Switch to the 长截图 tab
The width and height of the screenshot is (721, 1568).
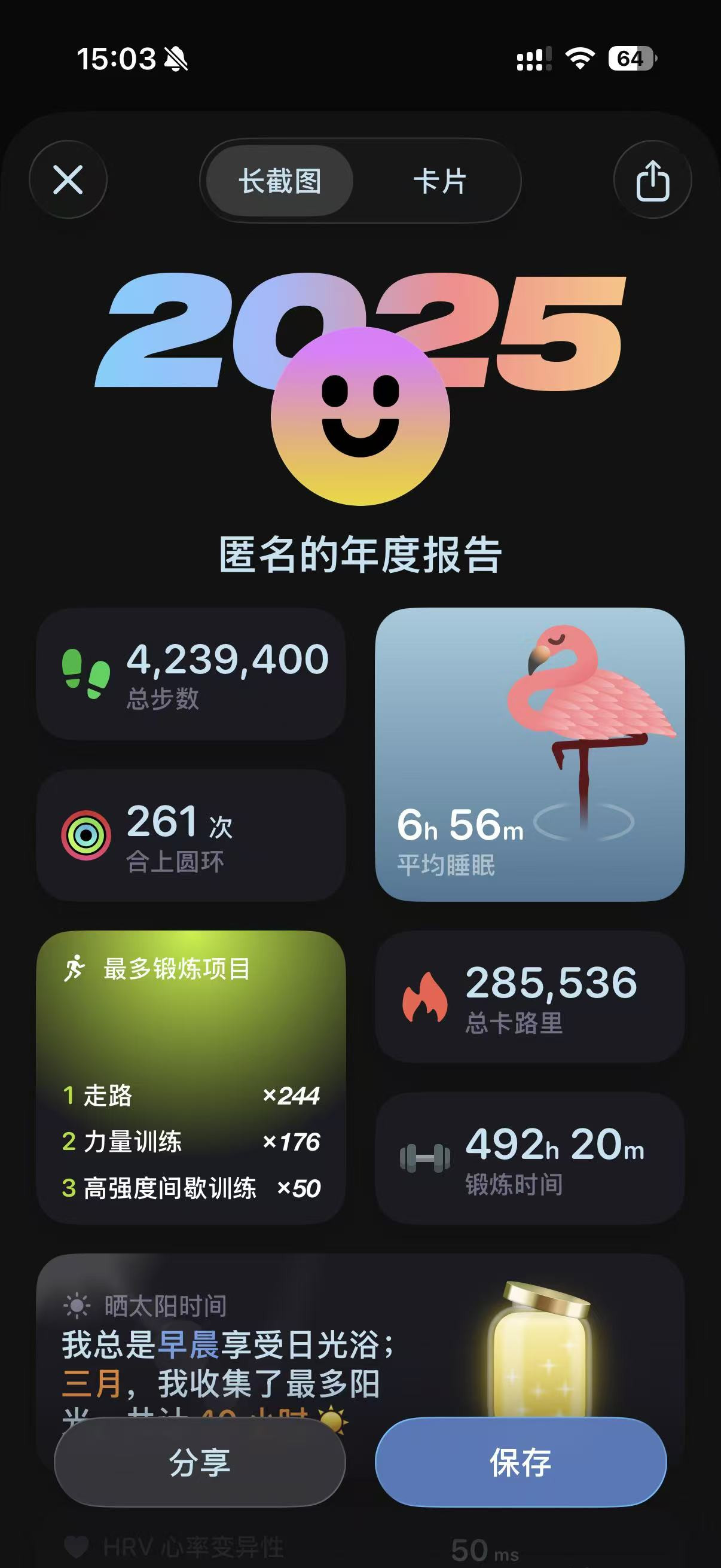[280, 181]
